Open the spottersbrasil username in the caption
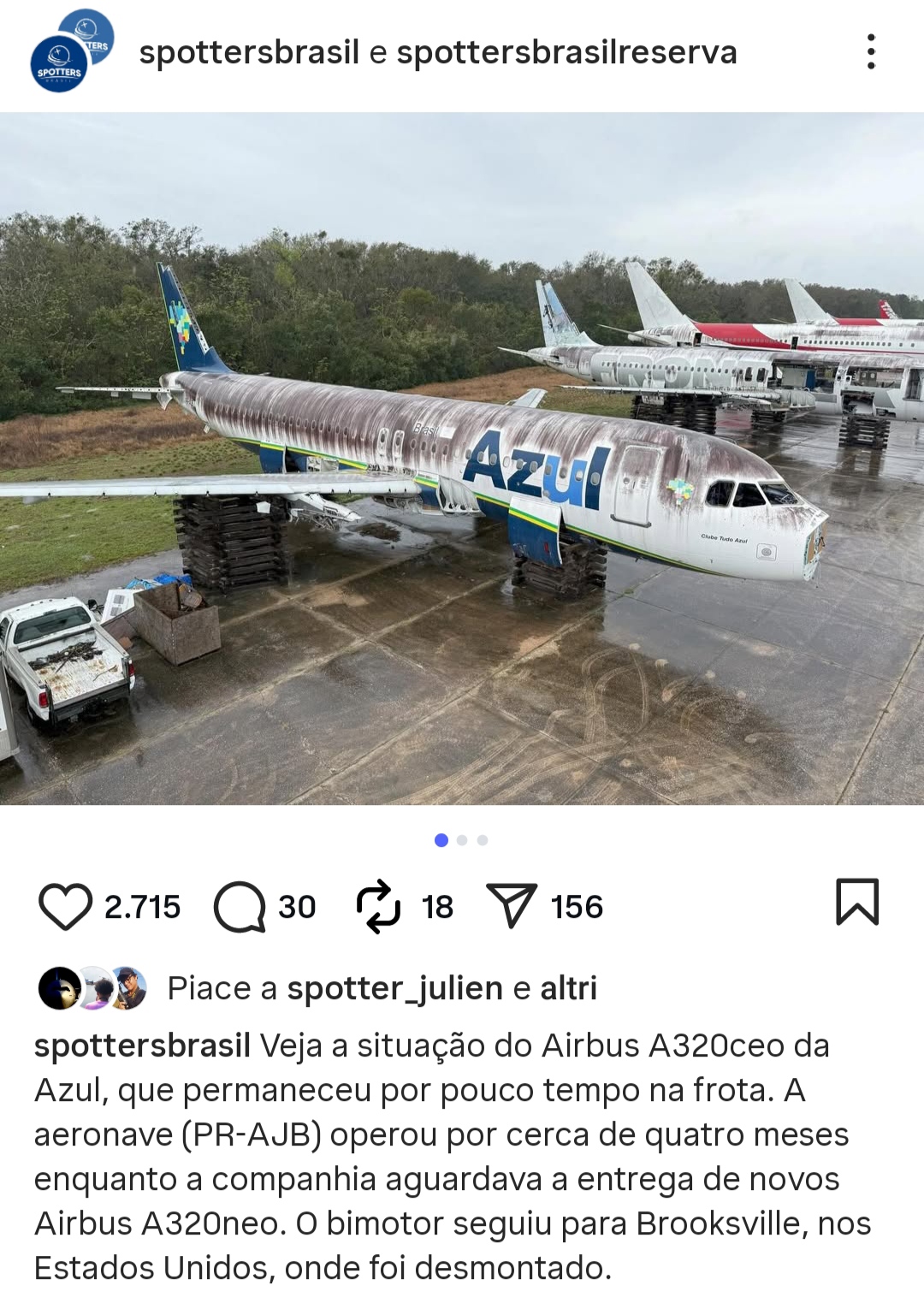 (142, 1045)
